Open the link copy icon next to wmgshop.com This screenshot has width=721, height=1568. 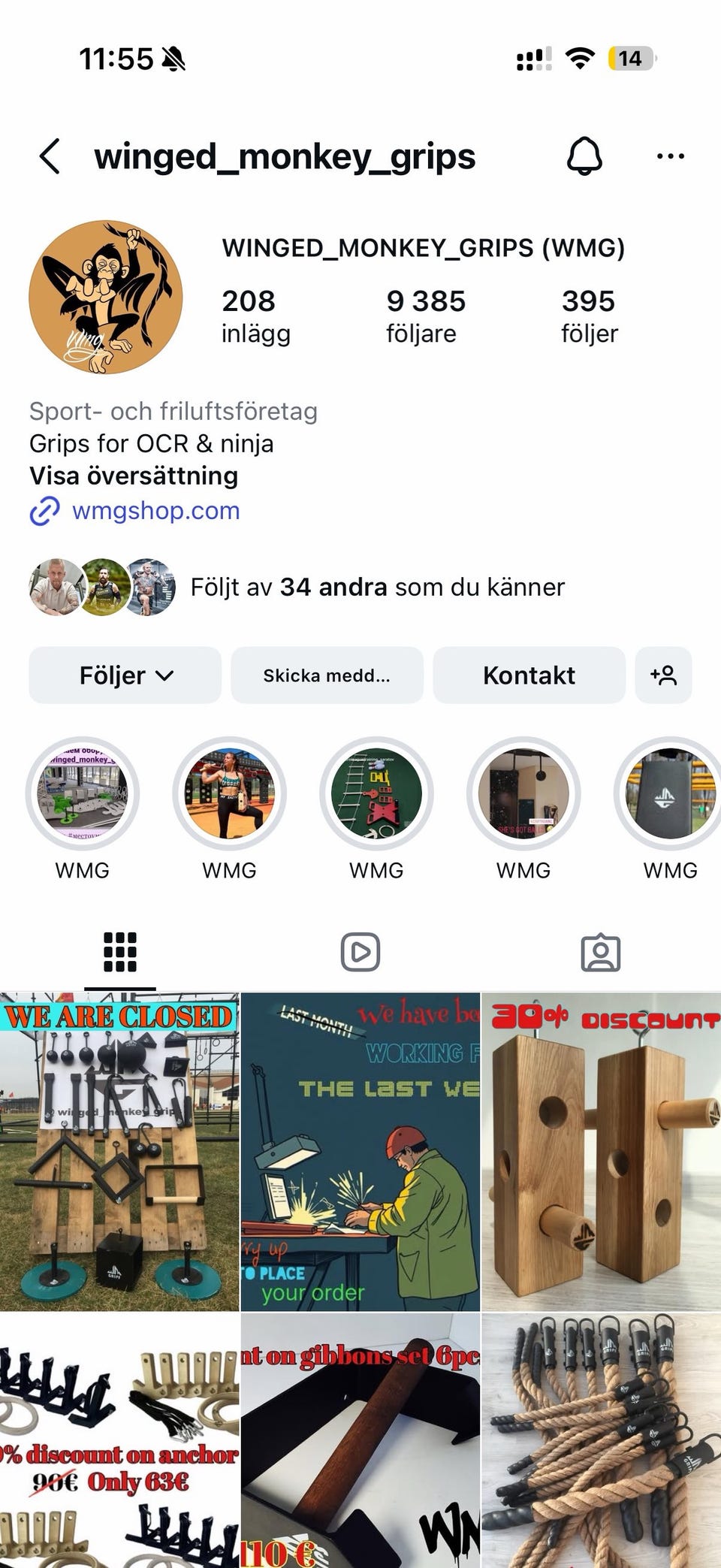point(44,511)
